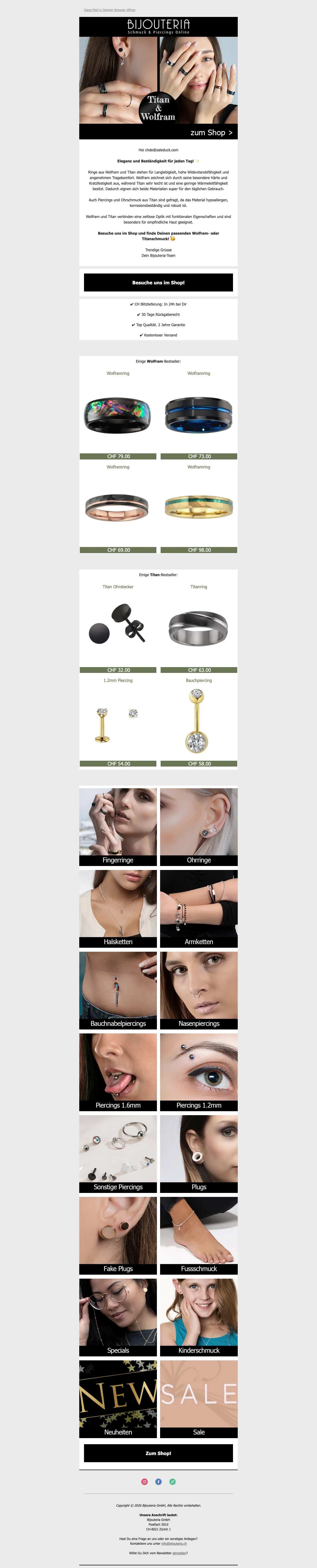View the Titanring priced CHF 63.00
The width and height of the screenshot is (317, 1568).
pyautogui.click(x=198, y=627)
